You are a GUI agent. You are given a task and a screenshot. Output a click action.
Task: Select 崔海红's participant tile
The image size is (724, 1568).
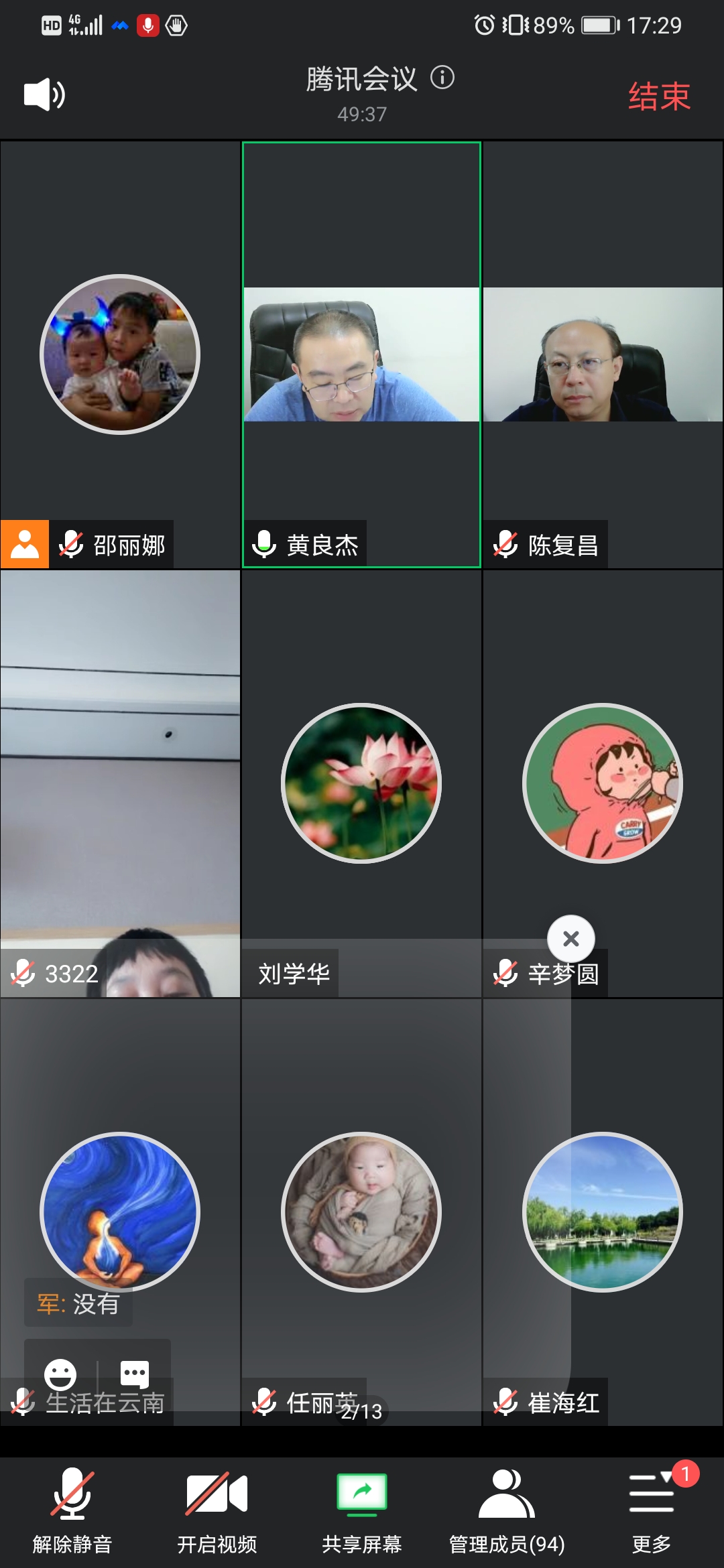603,1212
